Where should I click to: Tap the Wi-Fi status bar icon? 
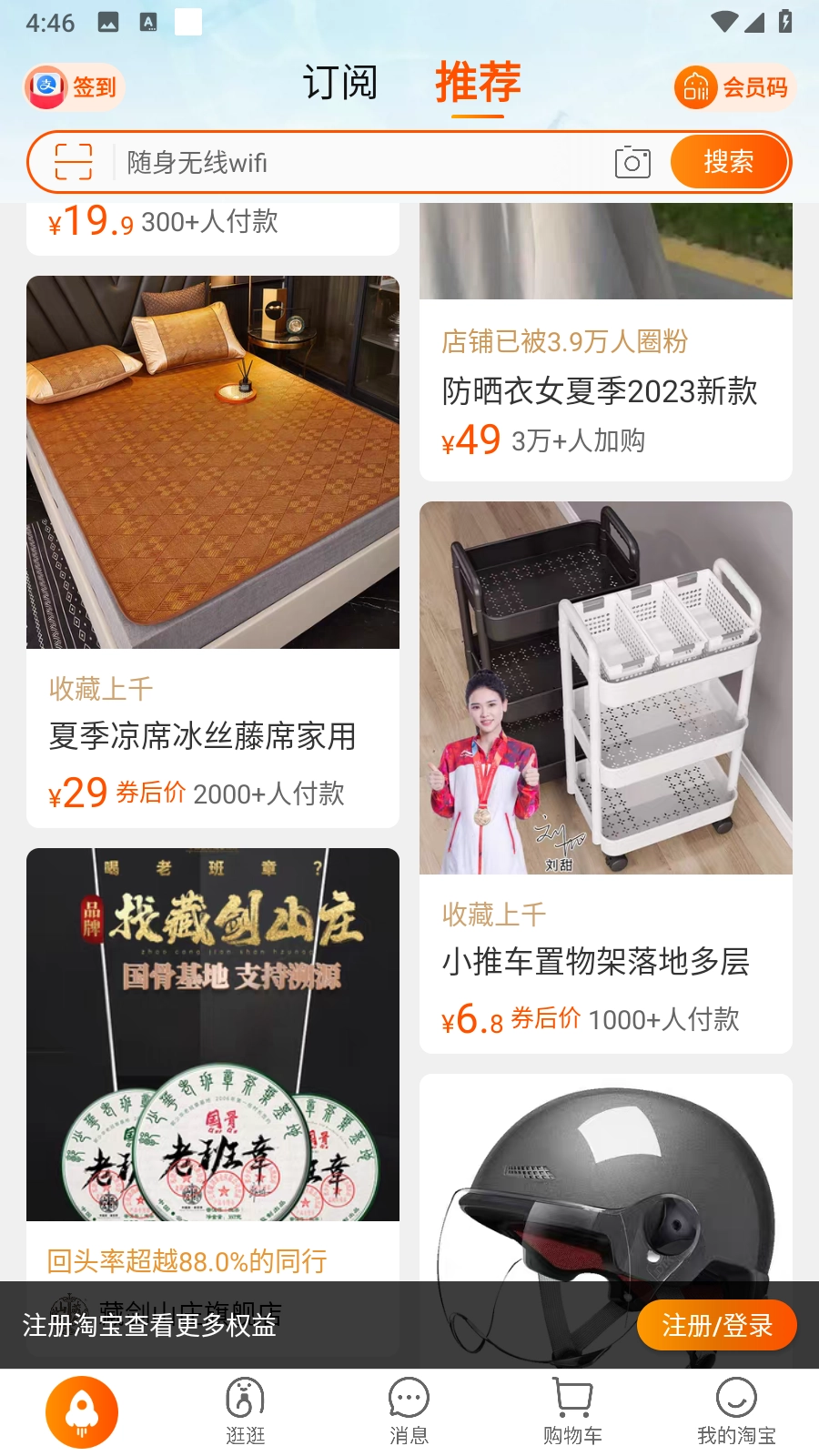pyautogui.click(x=723, y=23)
